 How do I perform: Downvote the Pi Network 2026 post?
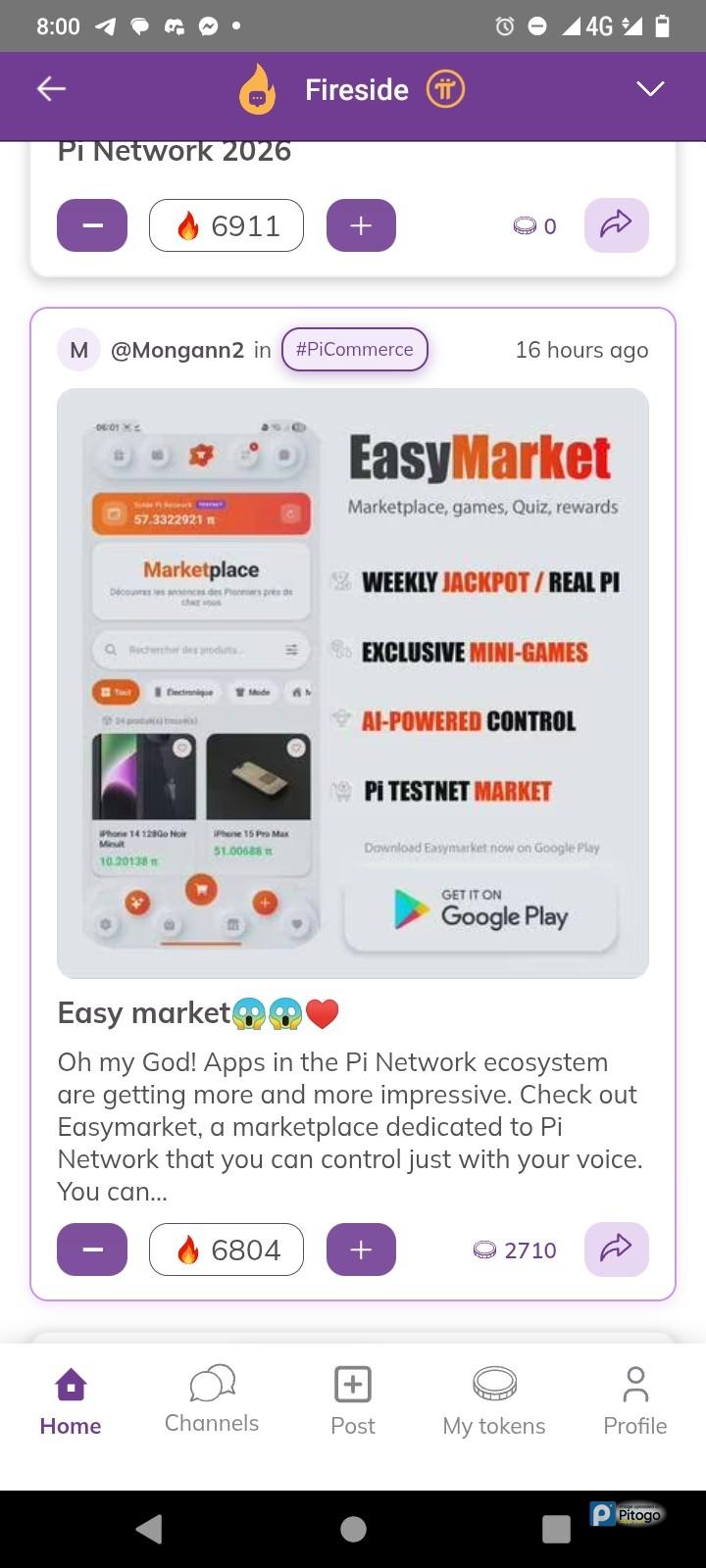coord(92,225)
